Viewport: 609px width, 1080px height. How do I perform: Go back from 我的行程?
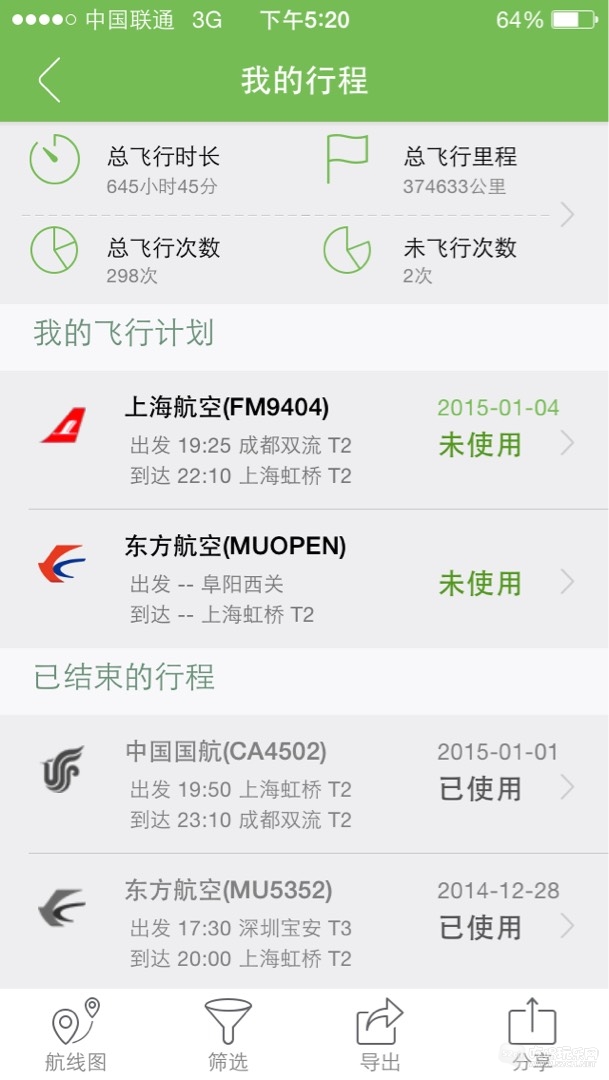49,80
